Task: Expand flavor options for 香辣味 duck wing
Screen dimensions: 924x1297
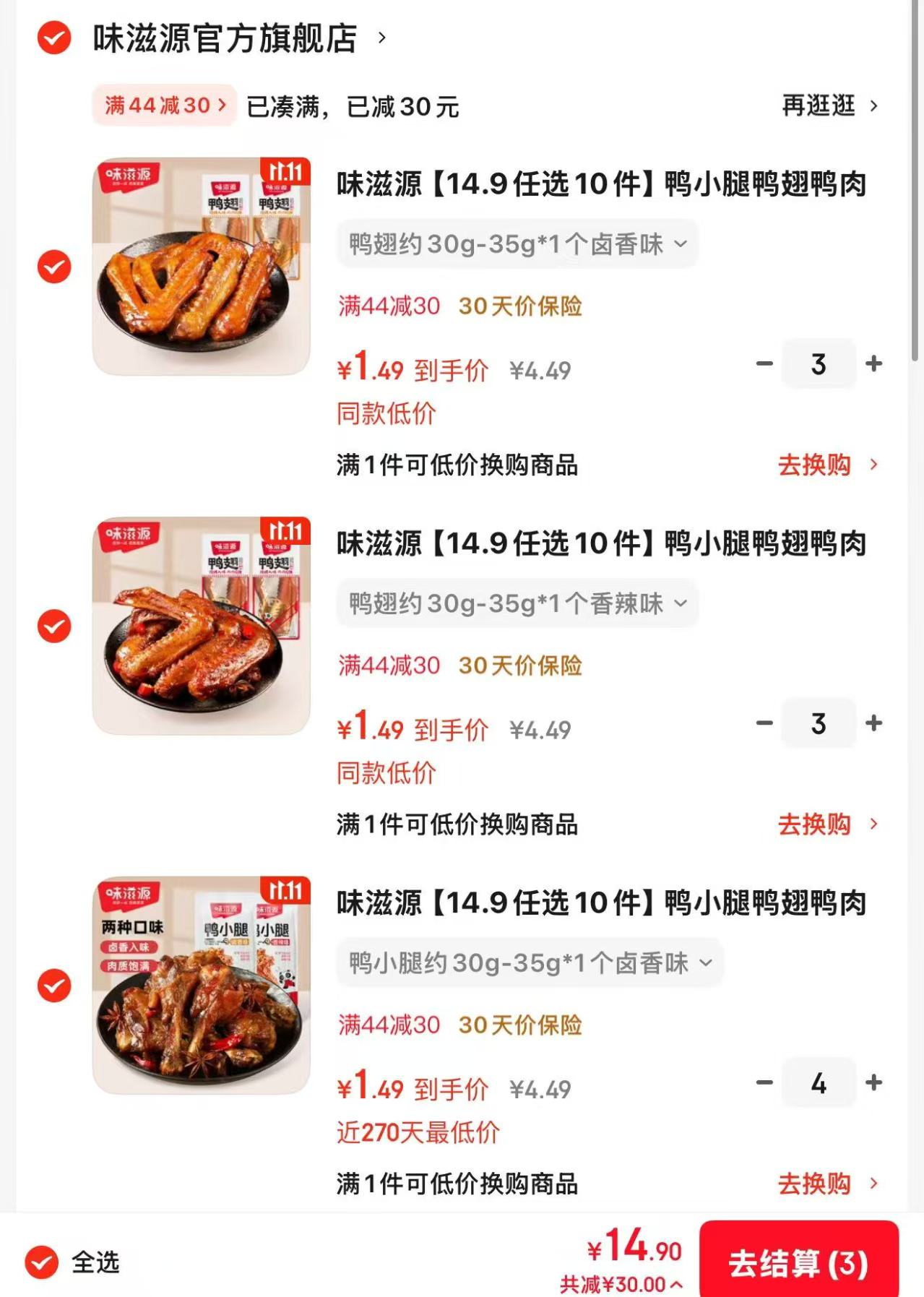Action: (517, 603)
